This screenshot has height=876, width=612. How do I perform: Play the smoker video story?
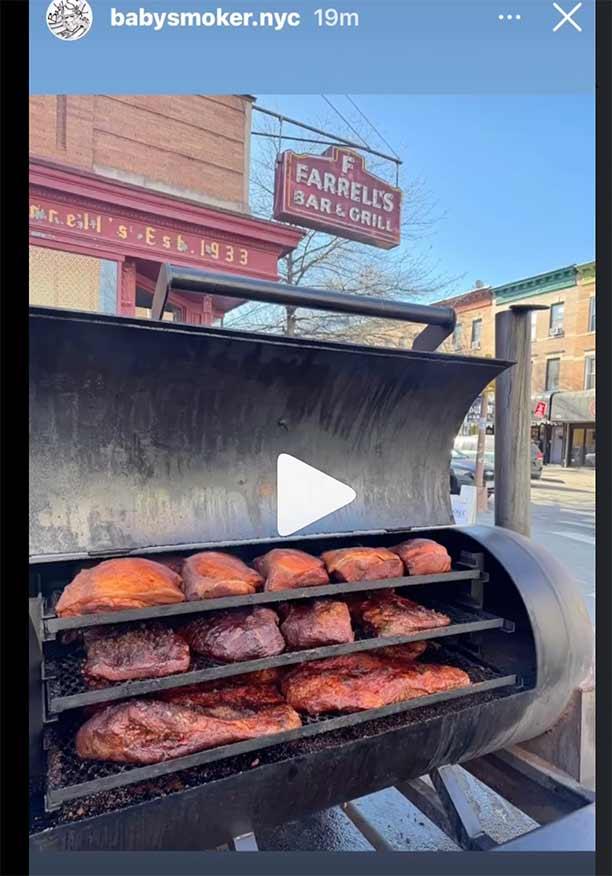click(x=314, y=494)
